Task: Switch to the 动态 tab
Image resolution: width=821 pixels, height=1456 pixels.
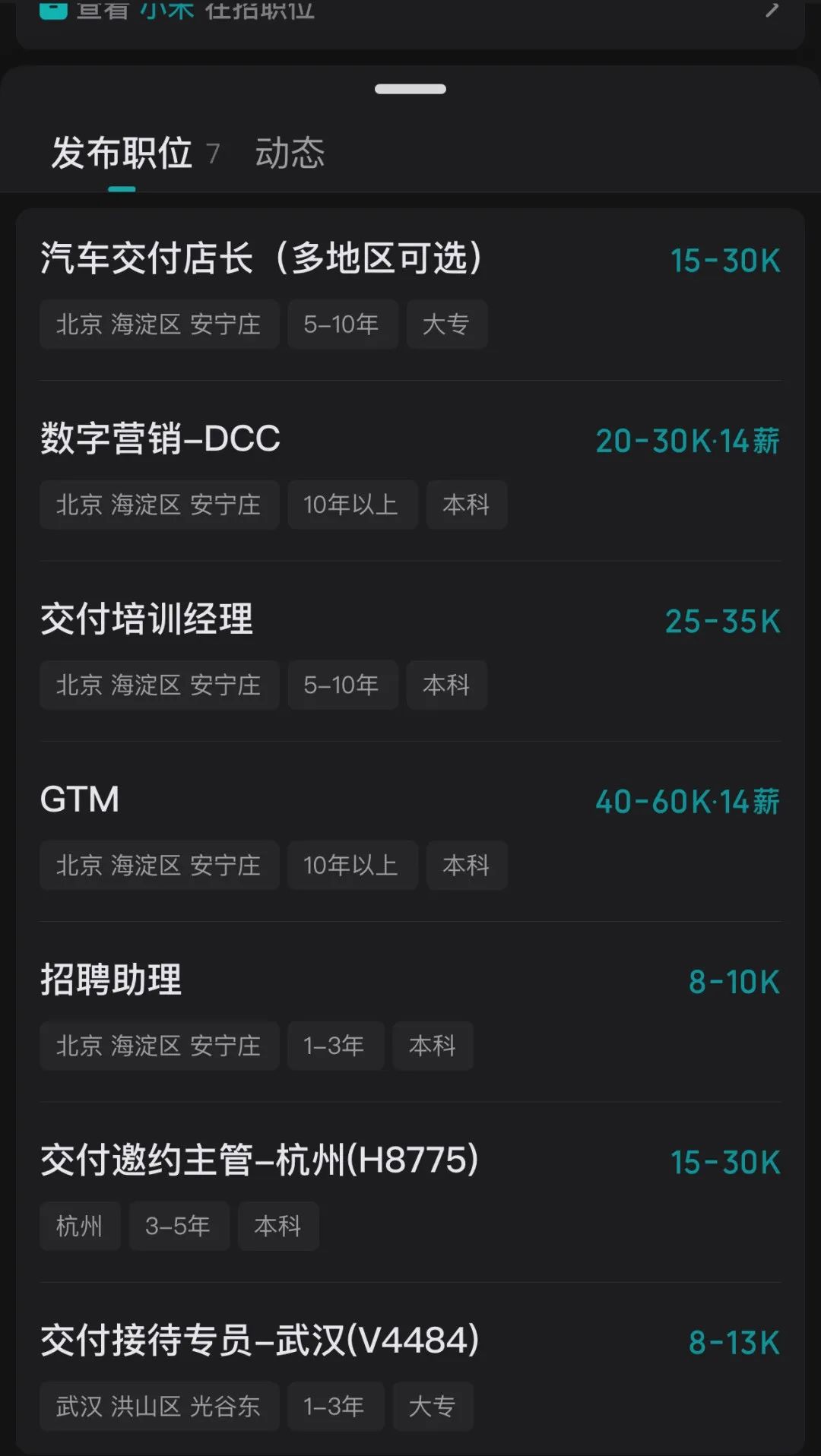Action: point(290,154)
